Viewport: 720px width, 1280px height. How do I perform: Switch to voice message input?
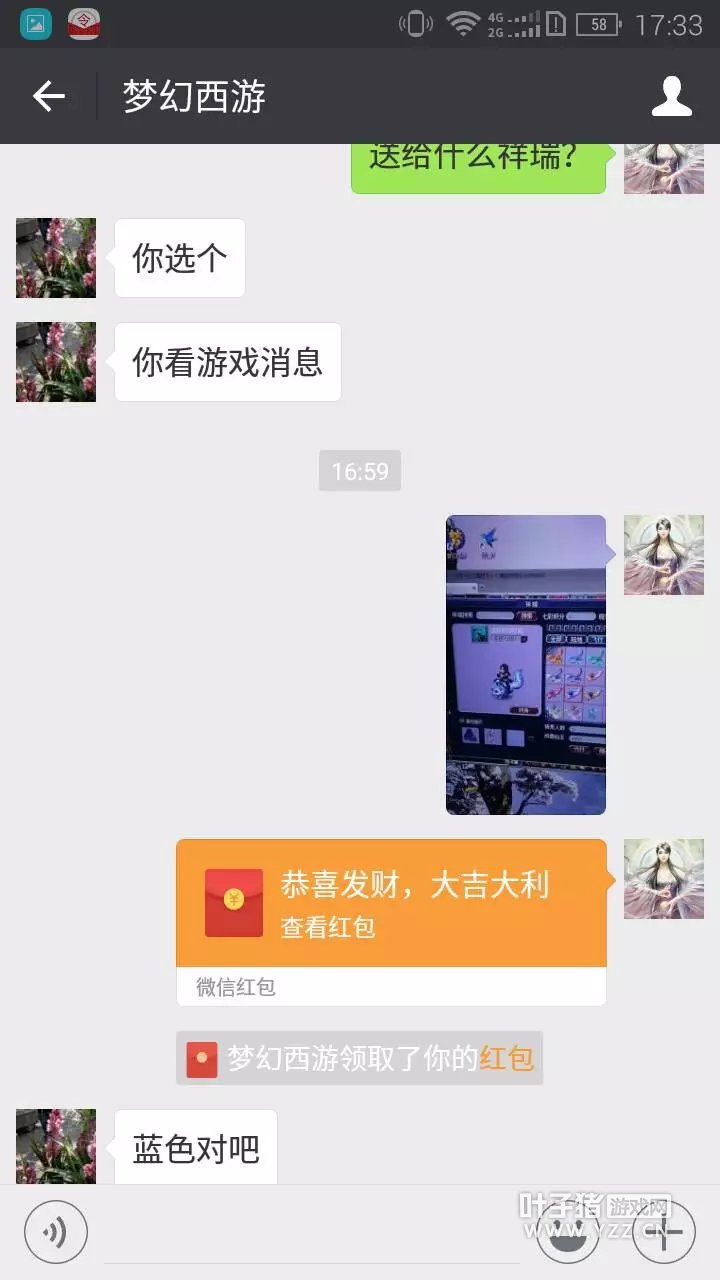56,1232
